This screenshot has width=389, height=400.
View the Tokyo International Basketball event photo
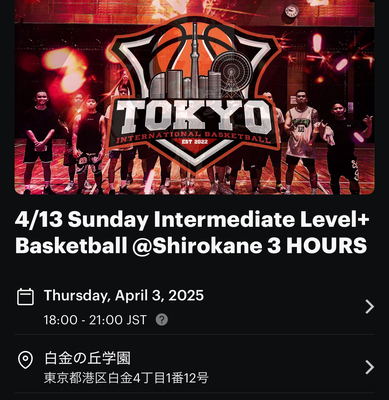(194, 97)
